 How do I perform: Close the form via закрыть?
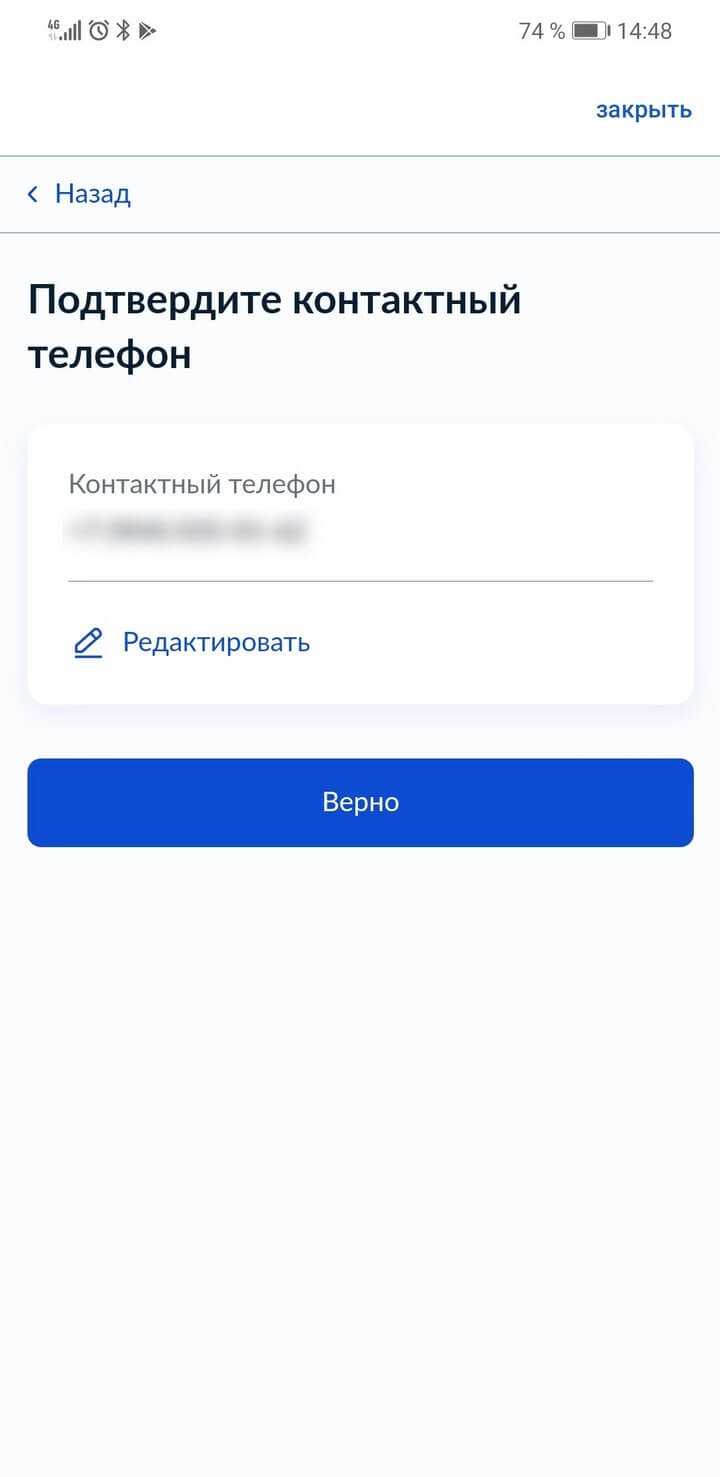(643, 110)
